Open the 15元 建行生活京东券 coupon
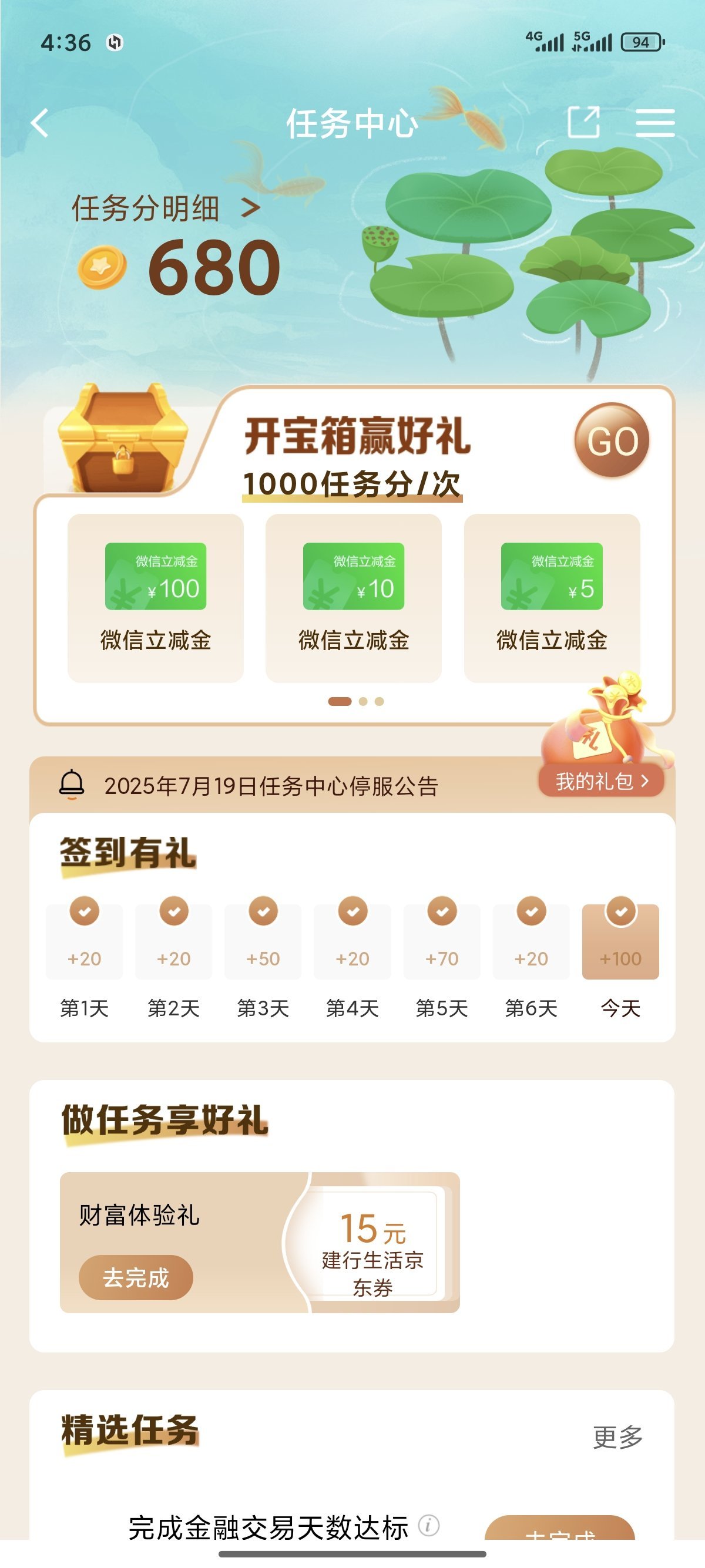 point(372,1244)
